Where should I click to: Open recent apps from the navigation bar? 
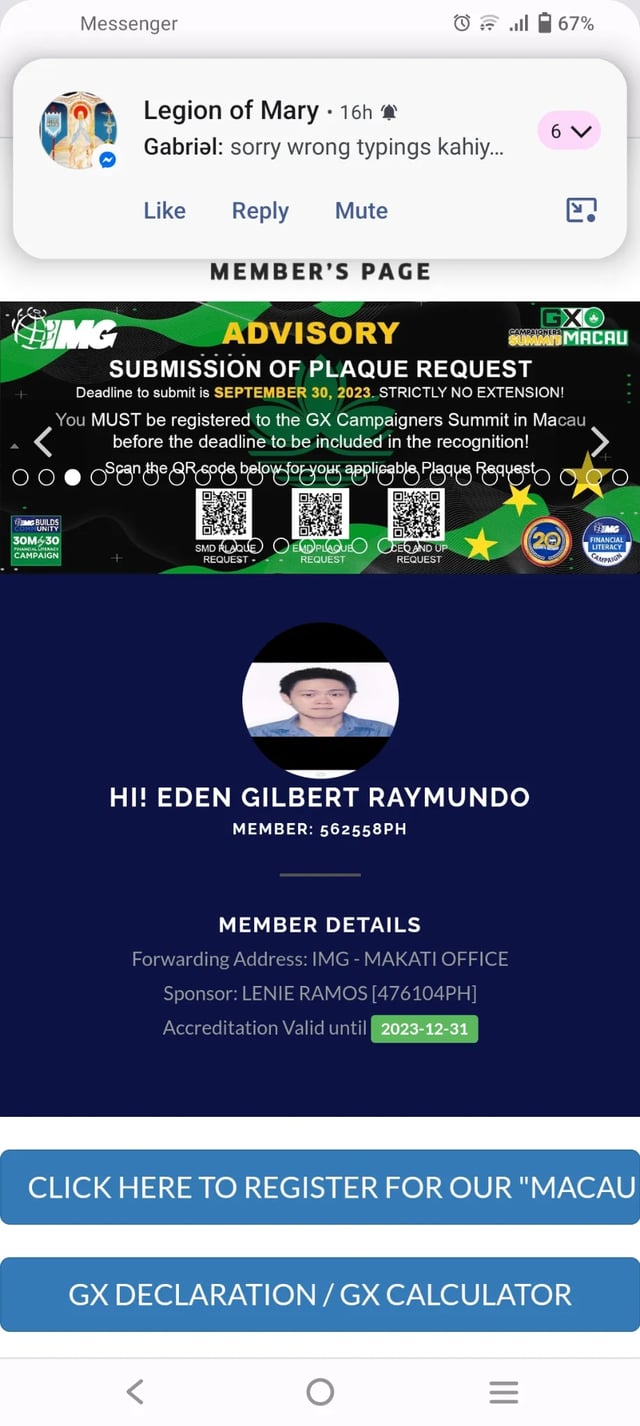coord(503,1391)
